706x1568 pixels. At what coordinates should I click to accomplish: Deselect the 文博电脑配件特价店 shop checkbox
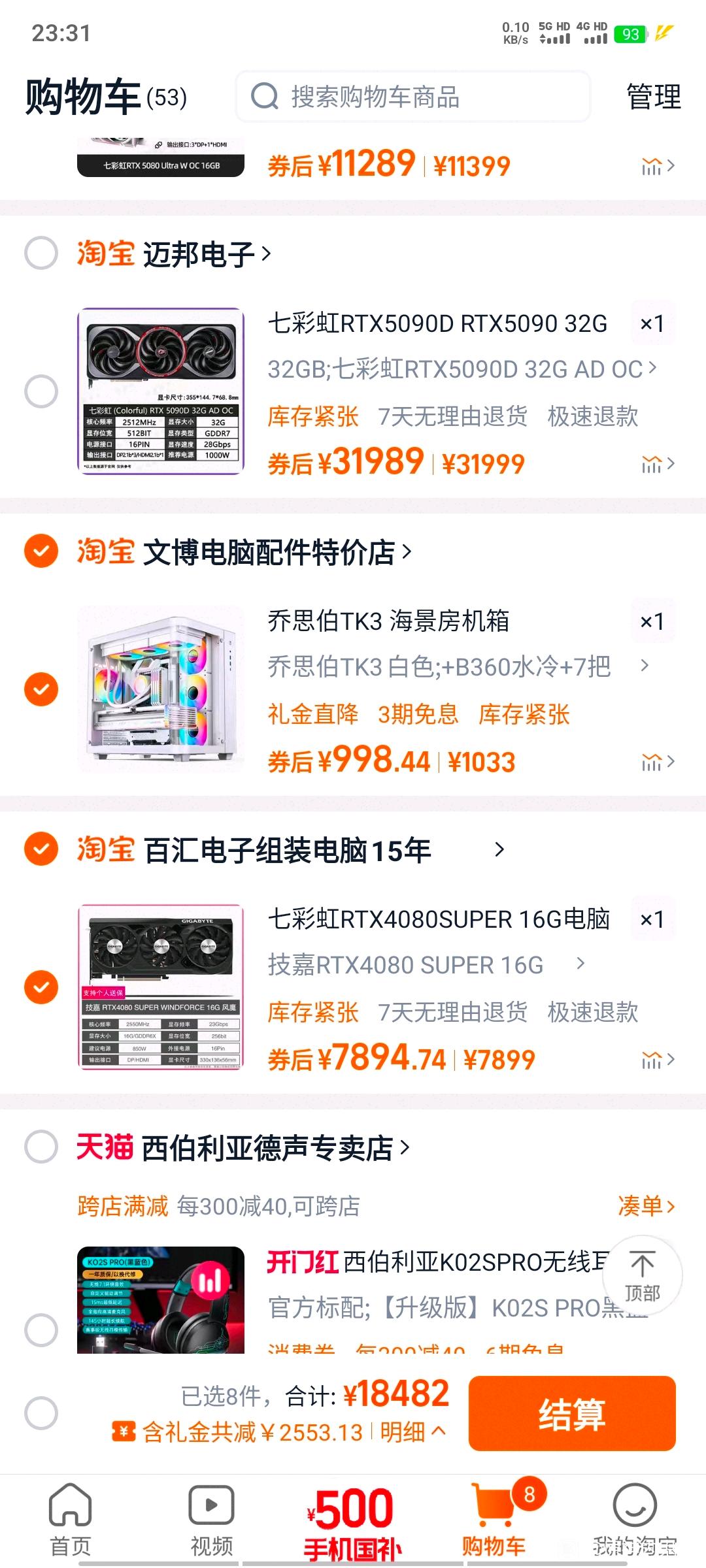[41, 551]
